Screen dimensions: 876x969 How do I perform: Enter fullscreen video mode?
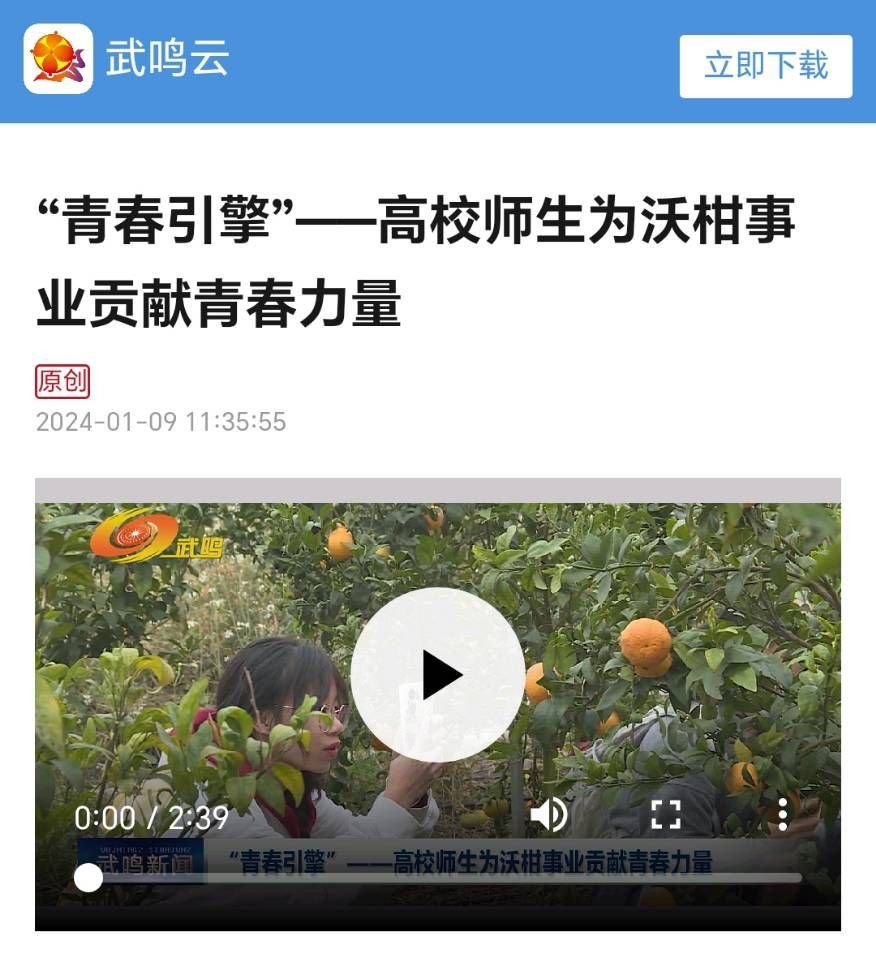coord(665,815)
